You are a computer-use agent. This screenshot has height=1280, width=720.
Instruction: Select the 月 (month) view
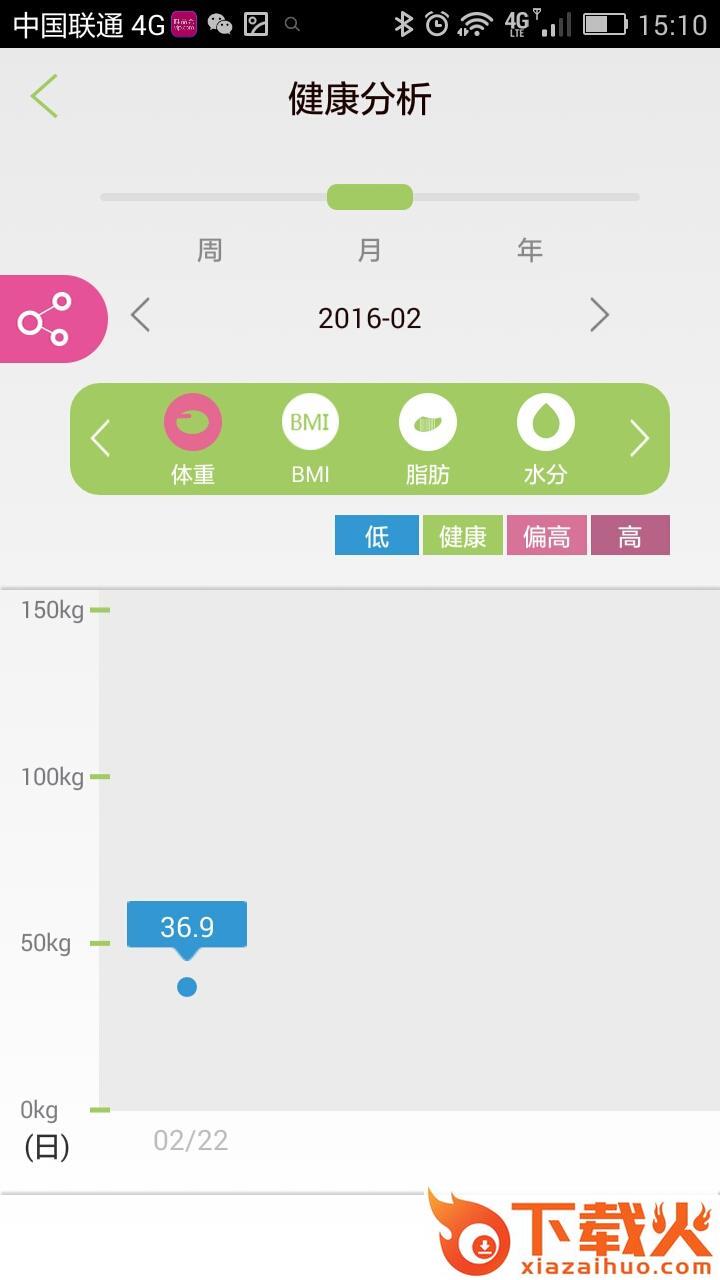click(369, 249)
